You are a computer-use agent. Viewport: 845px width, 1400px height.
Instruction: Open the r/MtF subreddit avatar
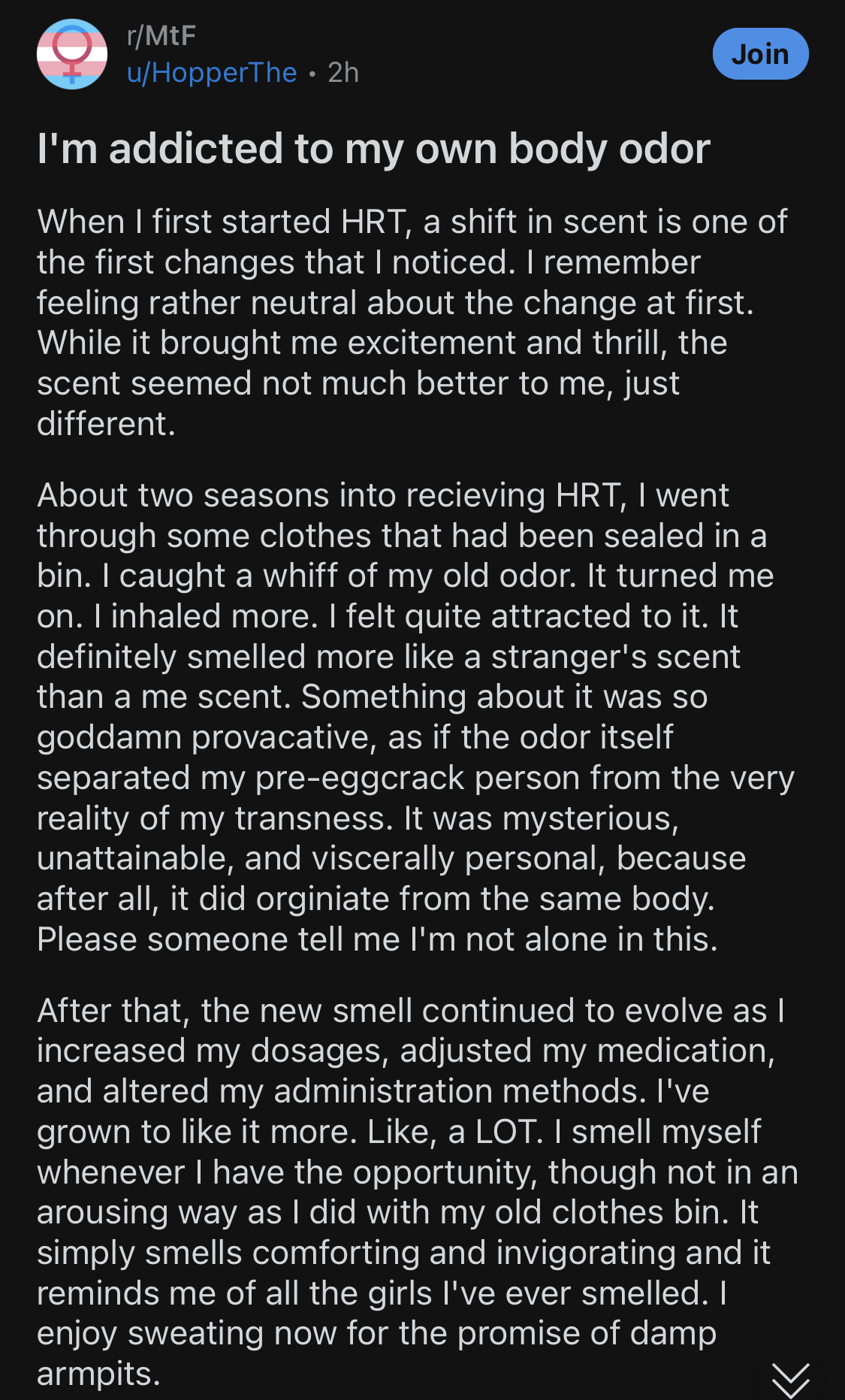(72, 54)
